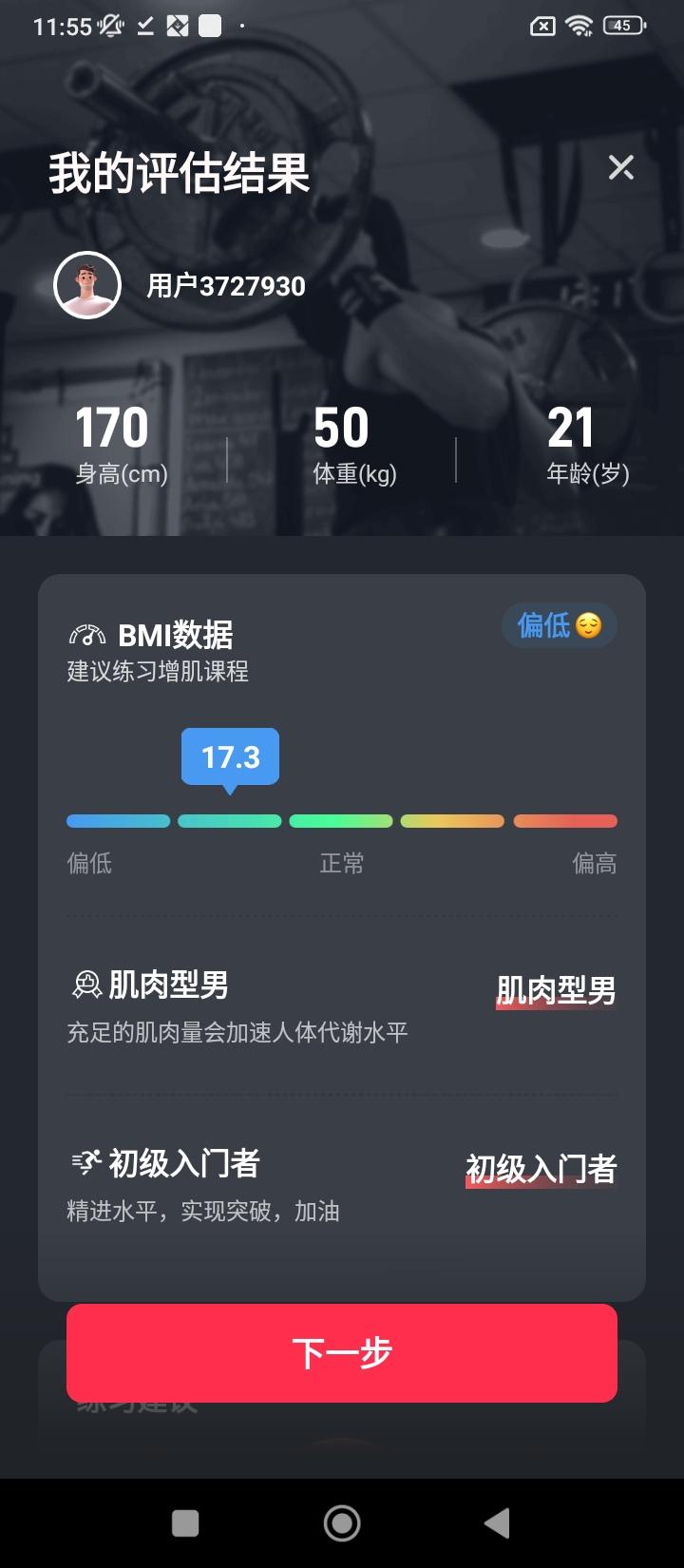Click the 建议练习增肌课程 suggestion text
This screenshot has width=684, height=1568.
click(155, 673)
